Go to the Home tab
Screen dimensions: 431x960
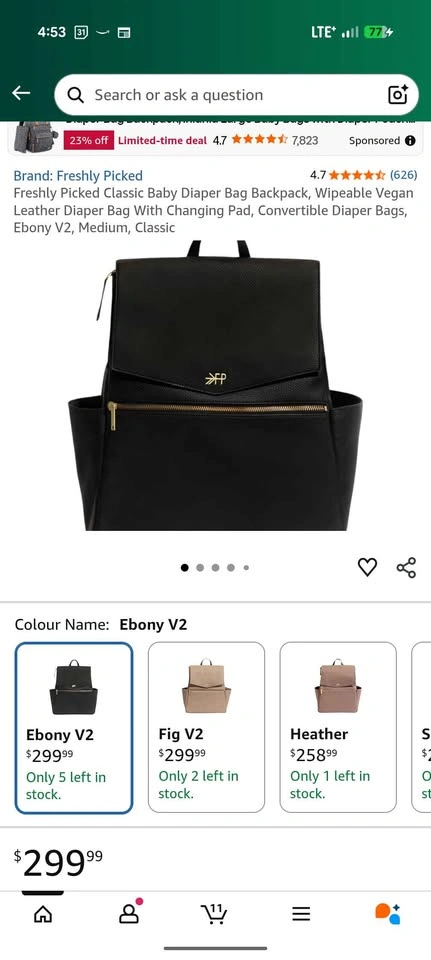43,914
